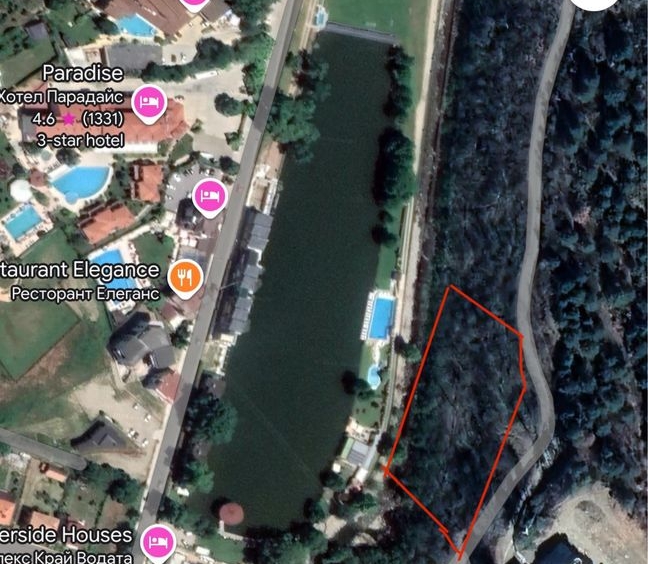The image size is (648, 564).
Task: Open the Riverside Houses lodging pin
Action: pos(159,542)
